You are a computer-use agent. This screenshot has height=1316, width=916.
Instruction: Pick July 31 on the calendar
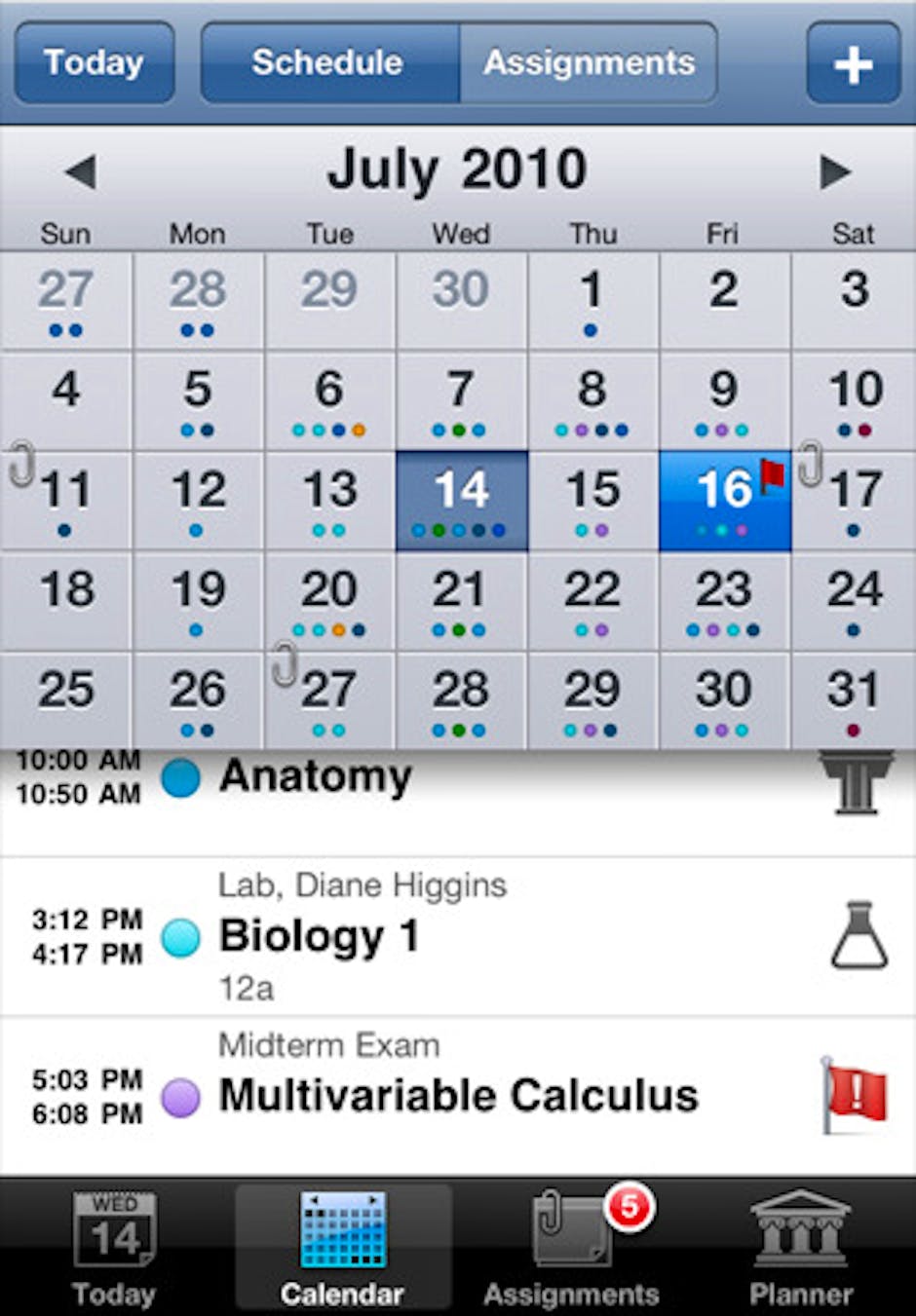(854, 699)
